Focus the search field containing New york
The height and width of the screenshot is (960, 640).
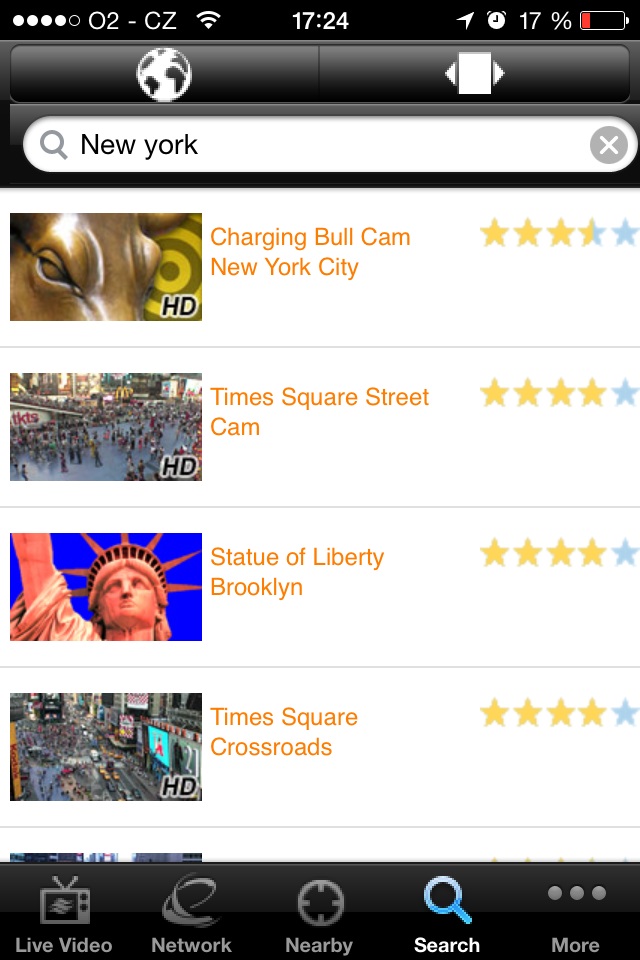pos(320,145)
